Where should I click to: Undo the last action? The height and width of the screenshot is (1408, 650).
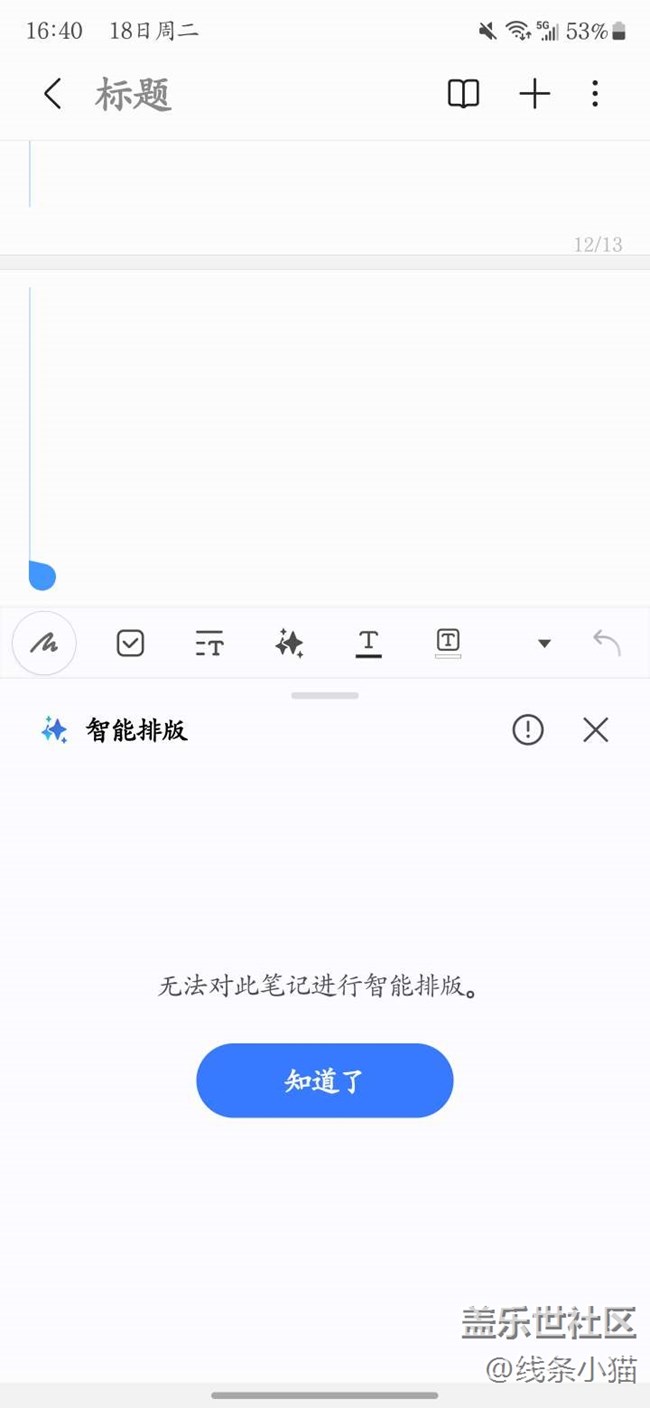pyautogui.click(x=607, y=643)
